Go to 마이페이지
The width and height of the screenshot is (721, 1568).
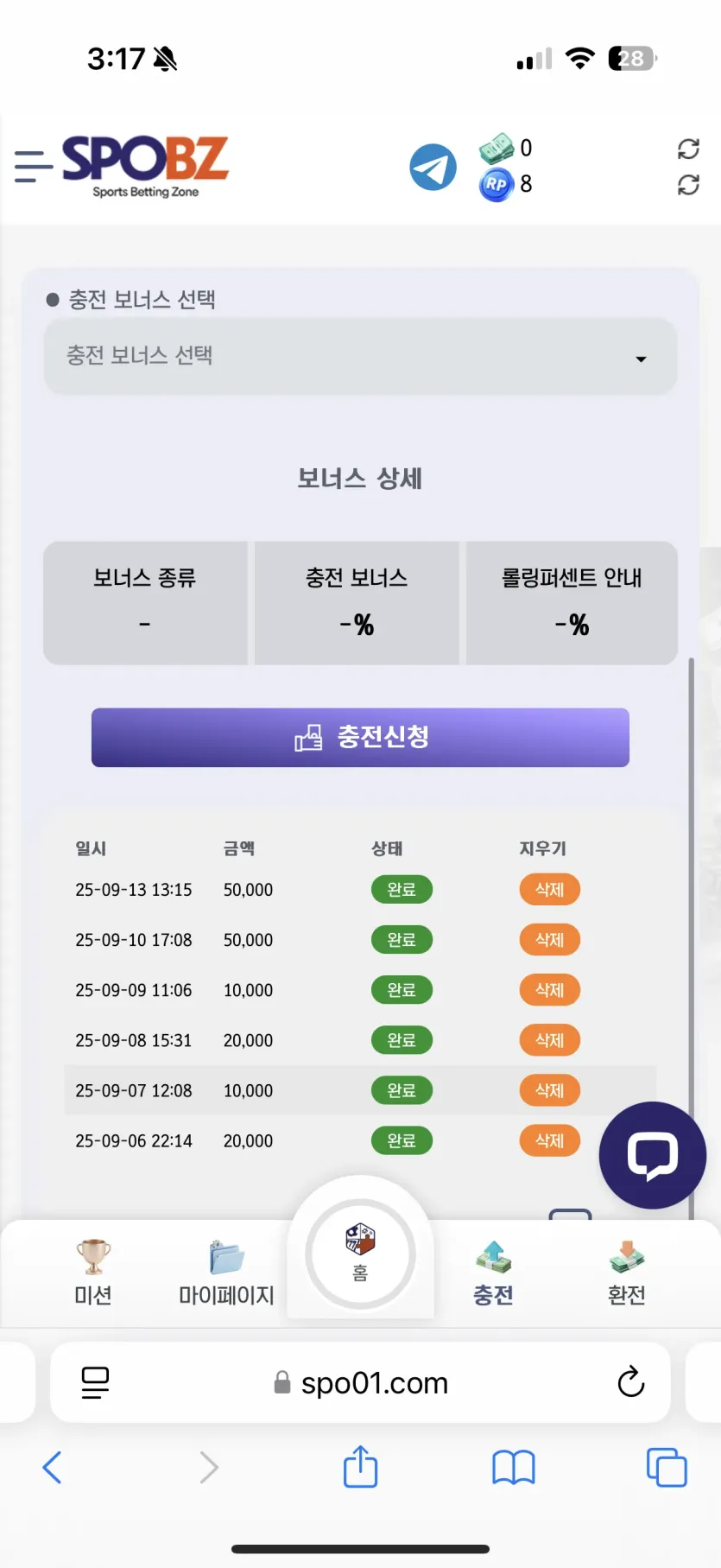coord(226,1272)
